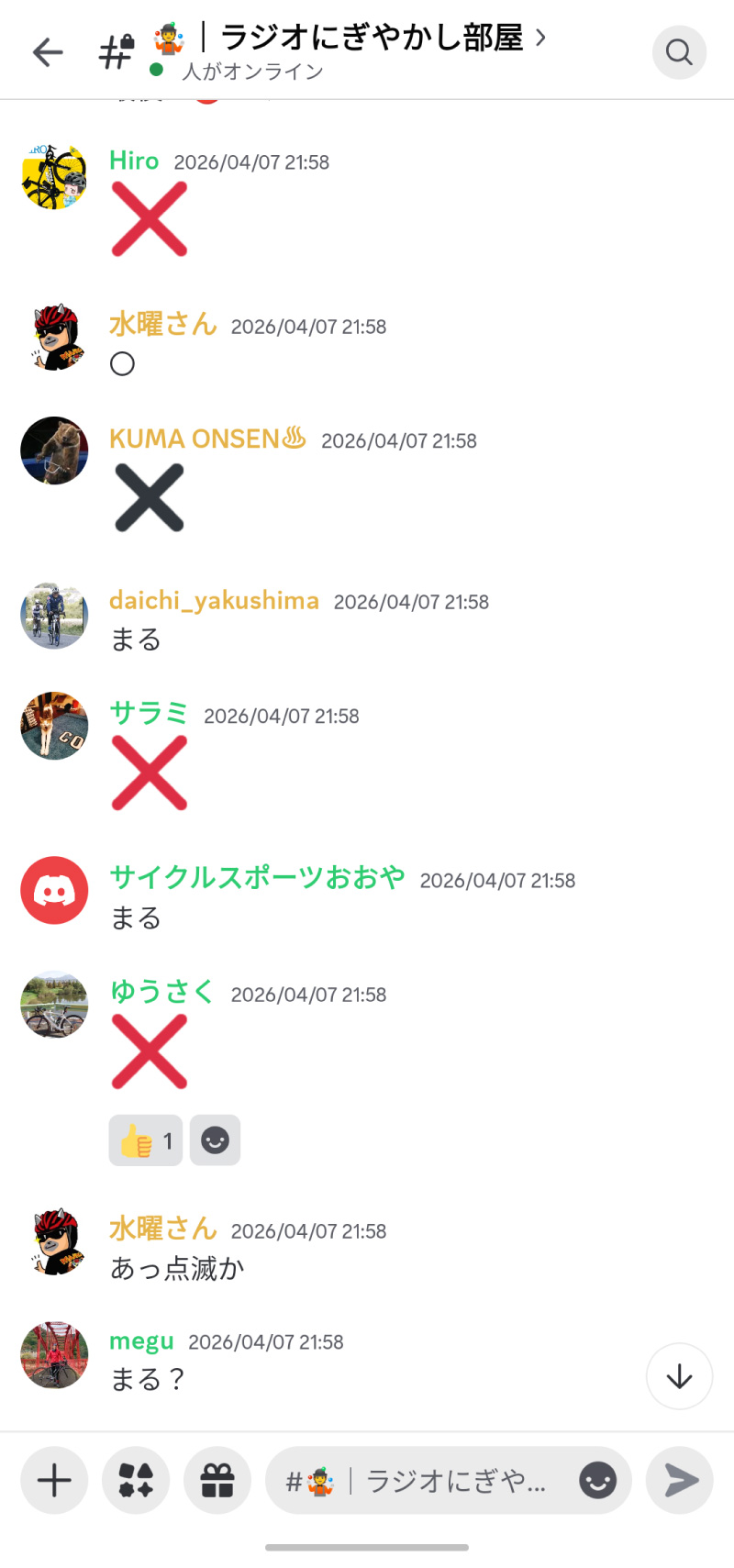Open the attachment plus icon near message box
734x1568 pixels.
pyautogui.click(x=53, y=1480)
